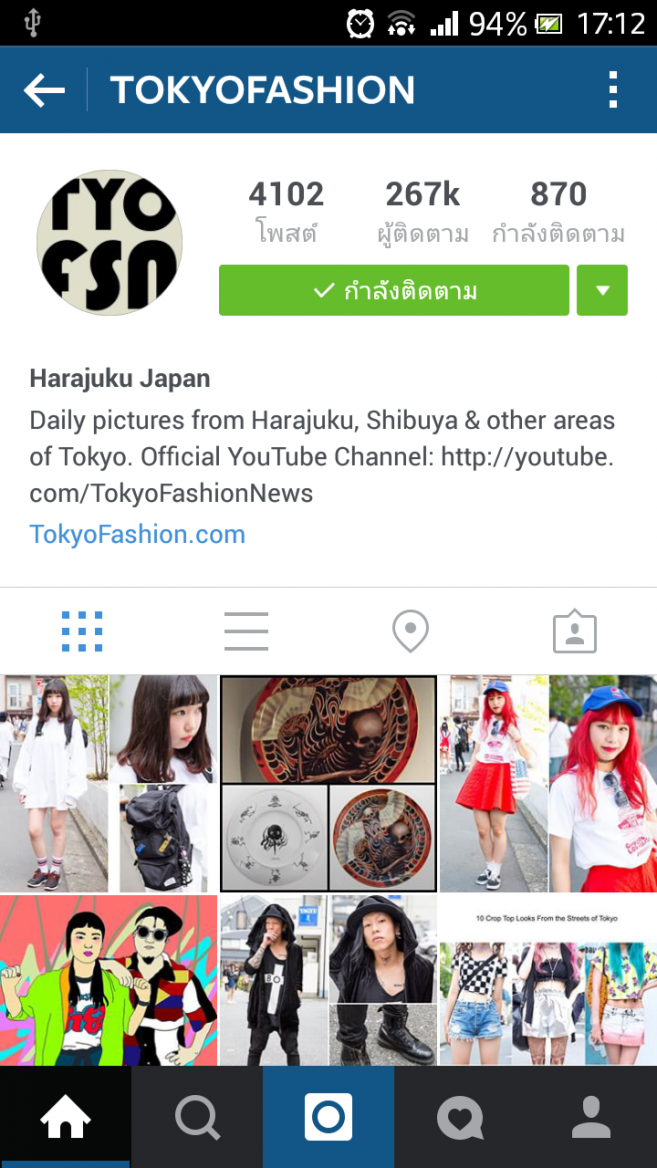Image resolution: width=657 pixels, height=1168 pixels.
Task: Open the search and explore tab
Action: pos(197,1117)
